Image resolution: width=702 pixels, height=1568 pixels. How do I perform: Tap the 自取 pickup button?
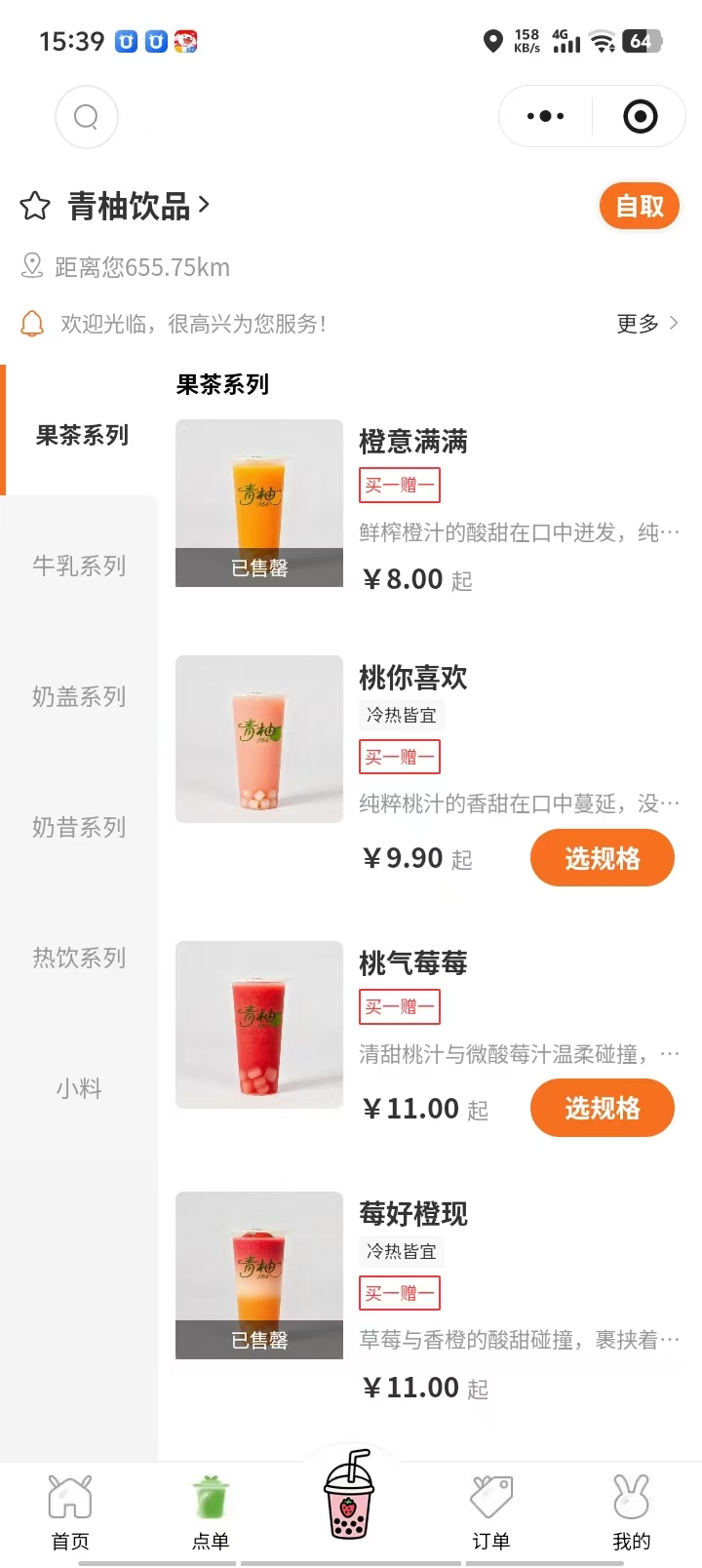click(639, 206)
